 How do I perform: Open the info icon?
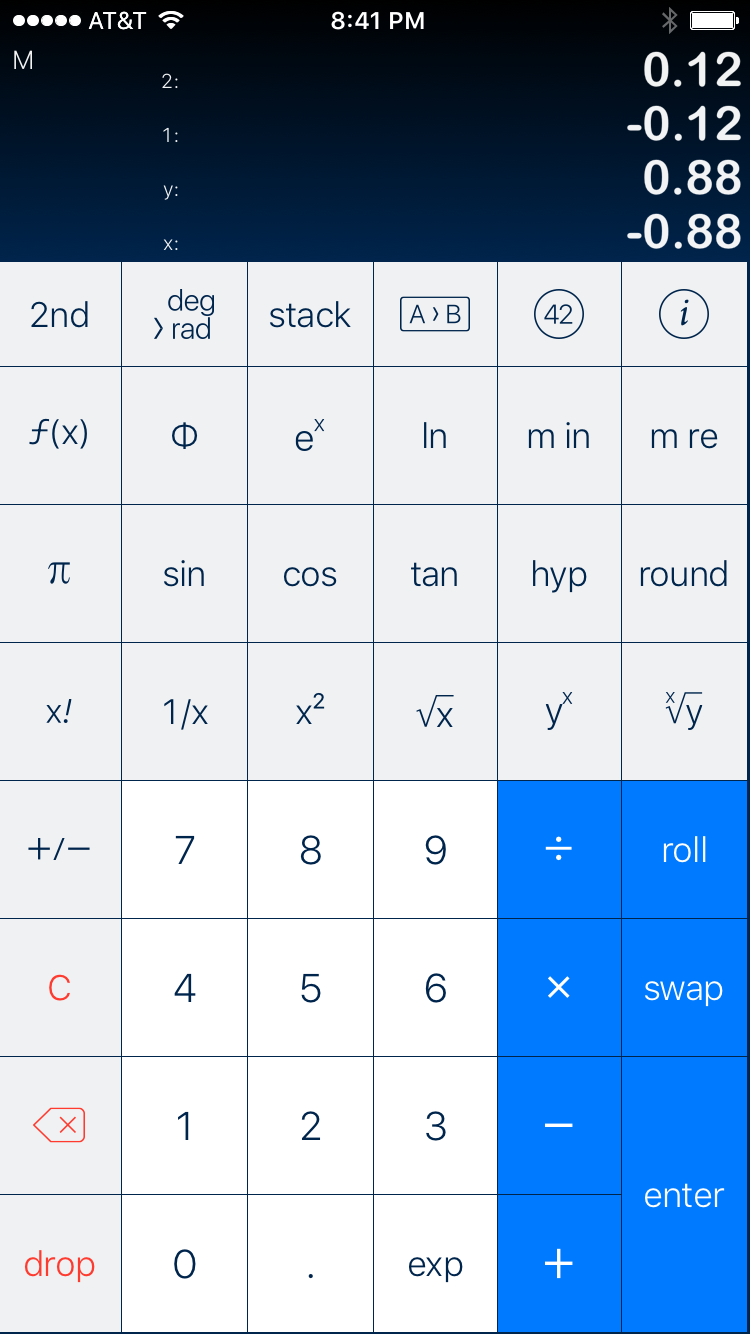coord(684,315)
